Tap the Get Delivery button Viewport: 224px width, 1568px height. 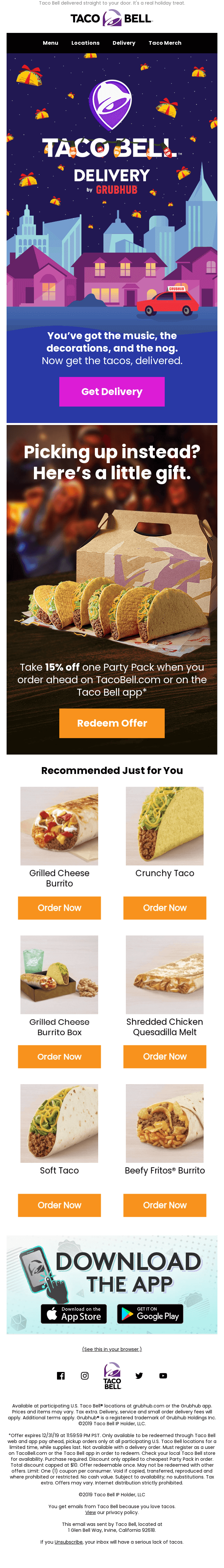click(112, 391)
